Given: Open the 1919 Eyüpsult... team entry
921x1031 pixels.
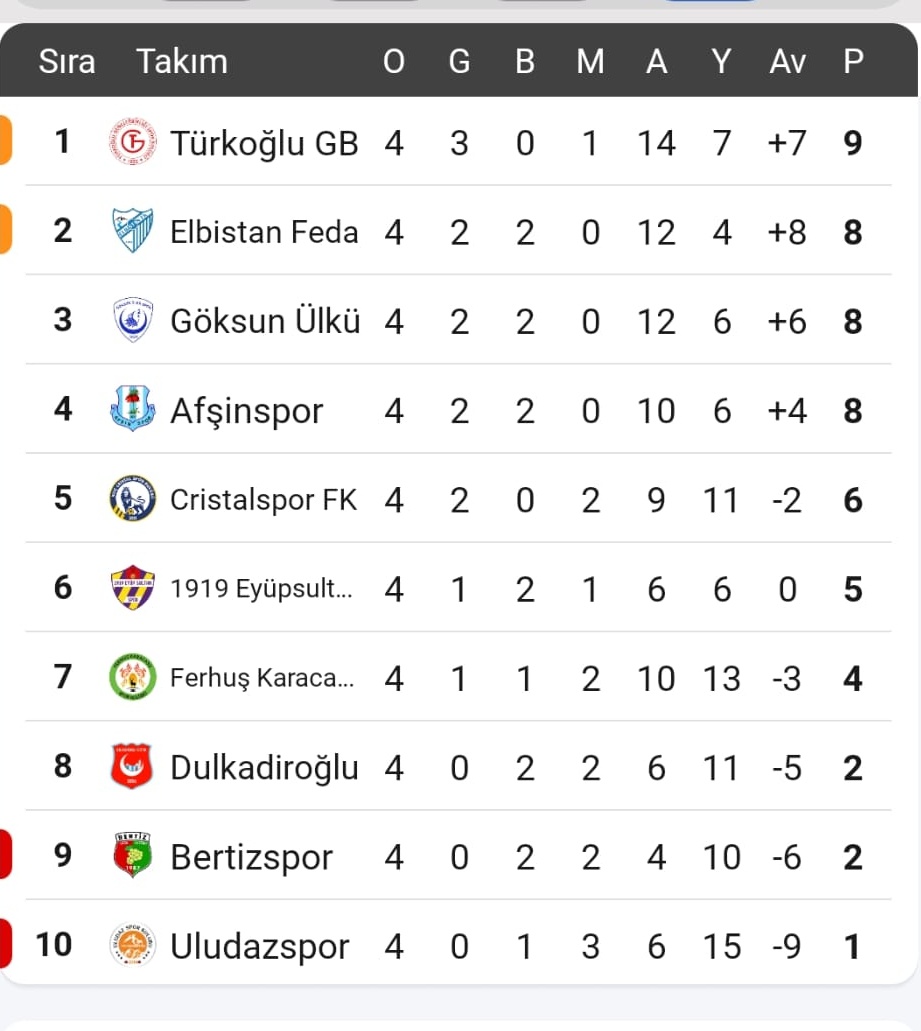Looking at the screenshot, I should coord(261,589).
